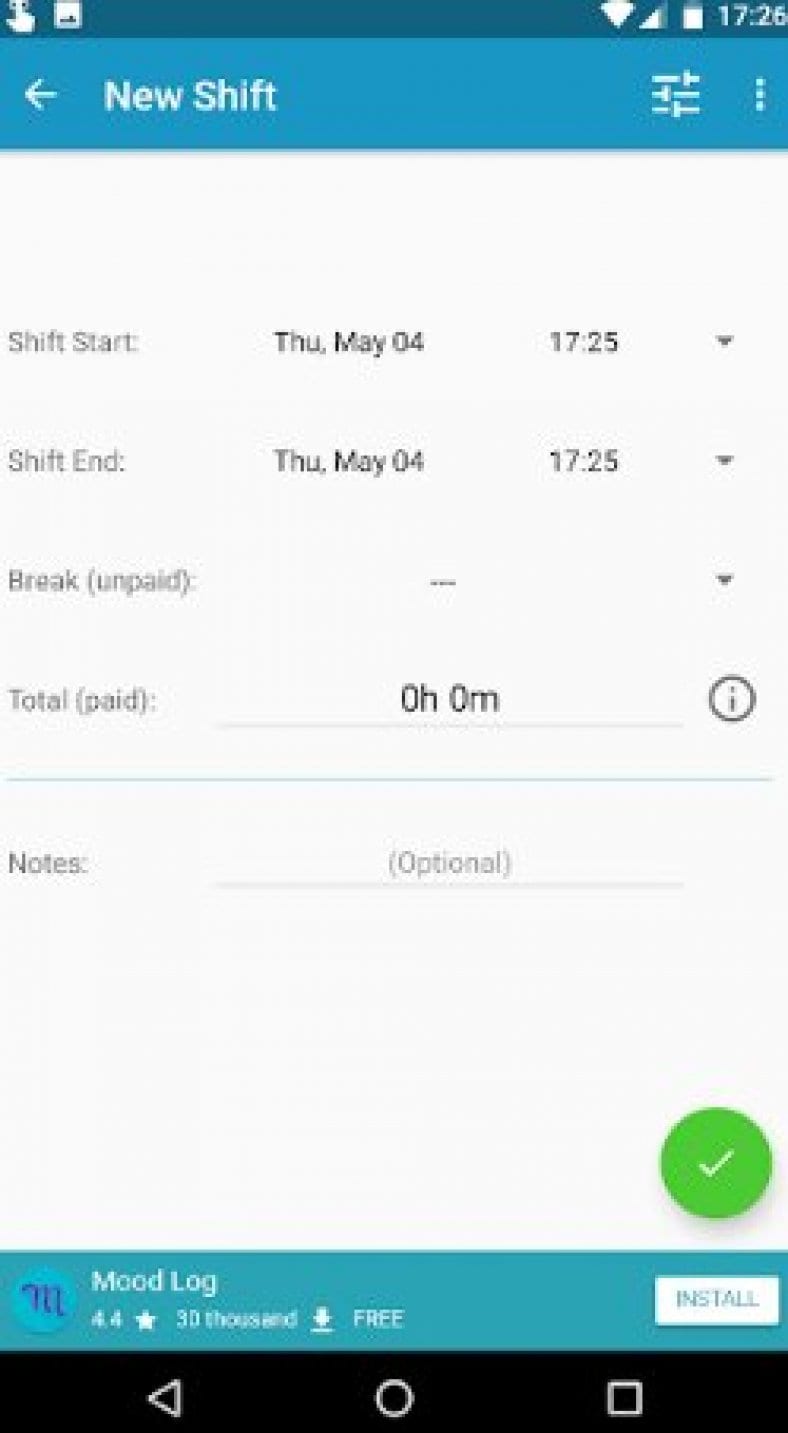Image resolution: width=788 pixels, height=1433 pixels.
Task: Tap the Total paid 0h 0m field
Action: (x=448, y=699)
